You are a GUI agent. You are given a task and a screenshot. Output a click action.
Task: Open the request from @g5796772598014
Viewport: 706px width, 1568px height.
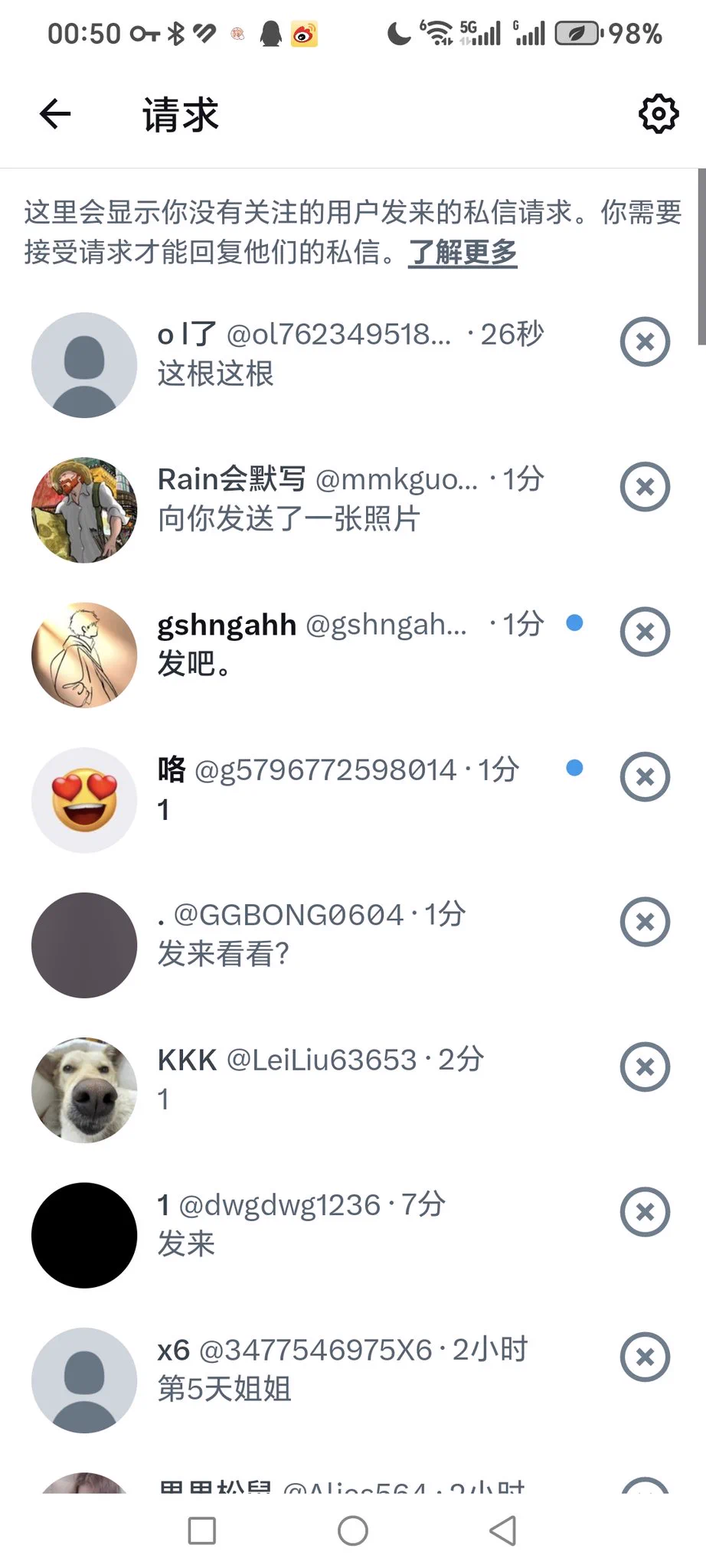click(x=348, y=789)
